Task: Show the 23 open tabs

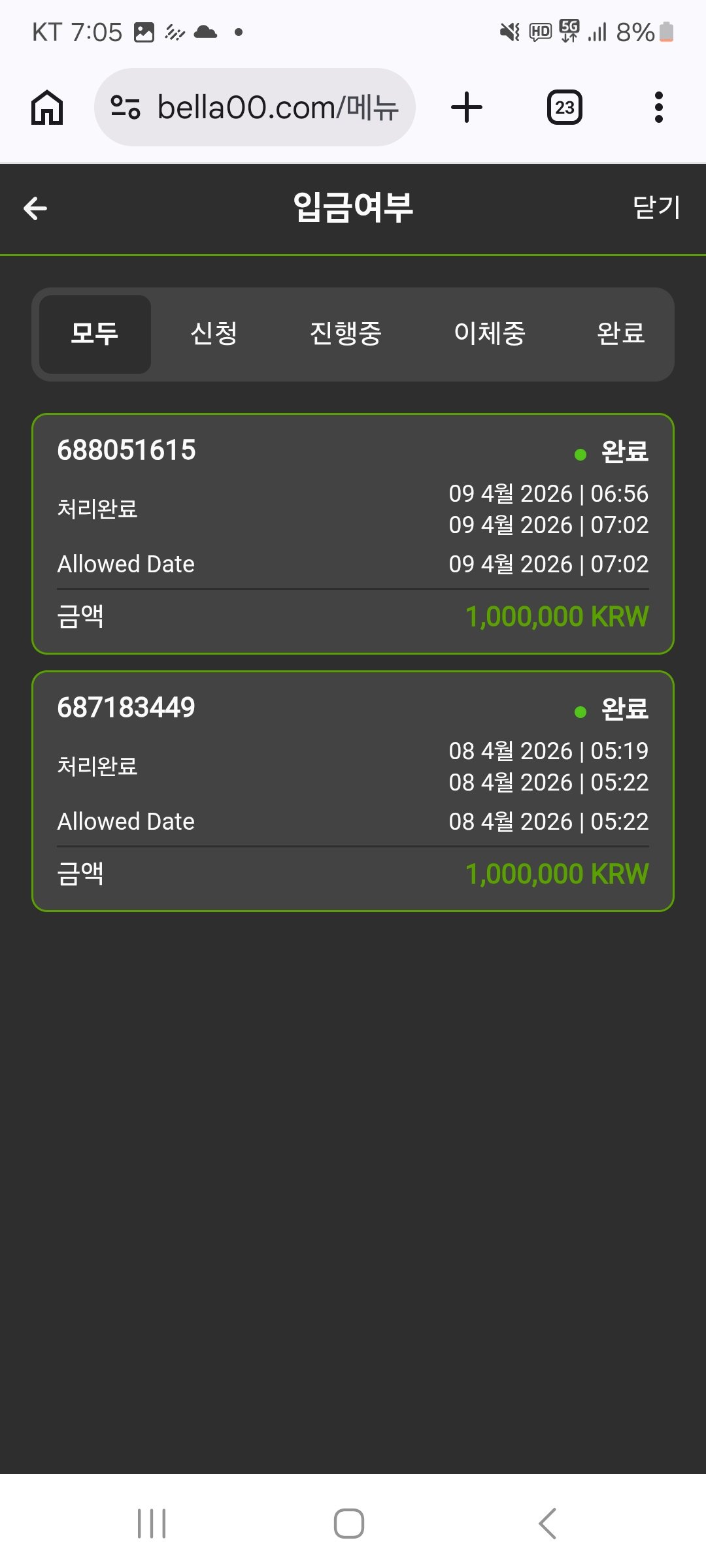Action: pos(564,108)
